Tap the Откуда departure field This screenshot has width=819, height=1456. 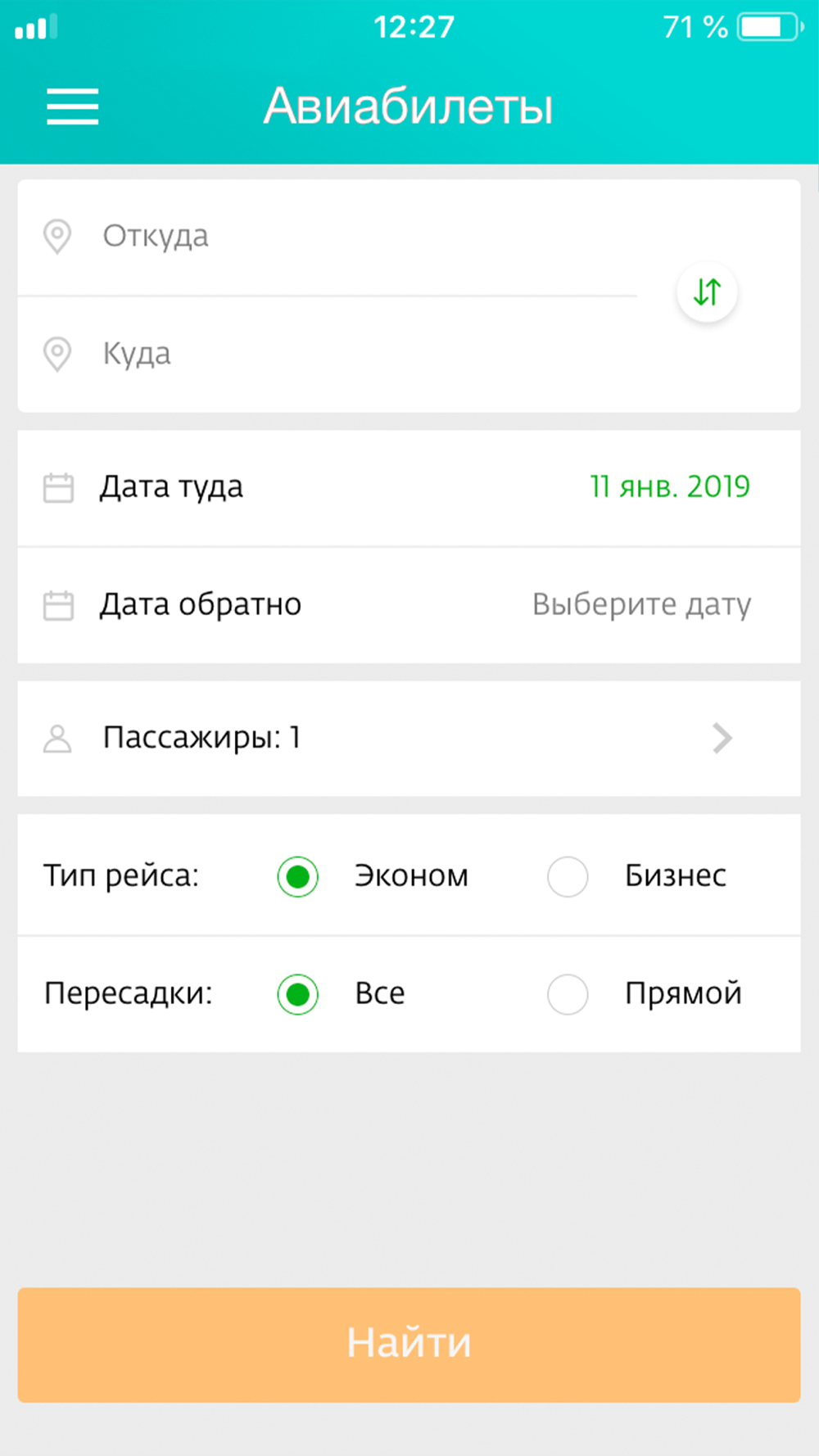coord(328,237)
